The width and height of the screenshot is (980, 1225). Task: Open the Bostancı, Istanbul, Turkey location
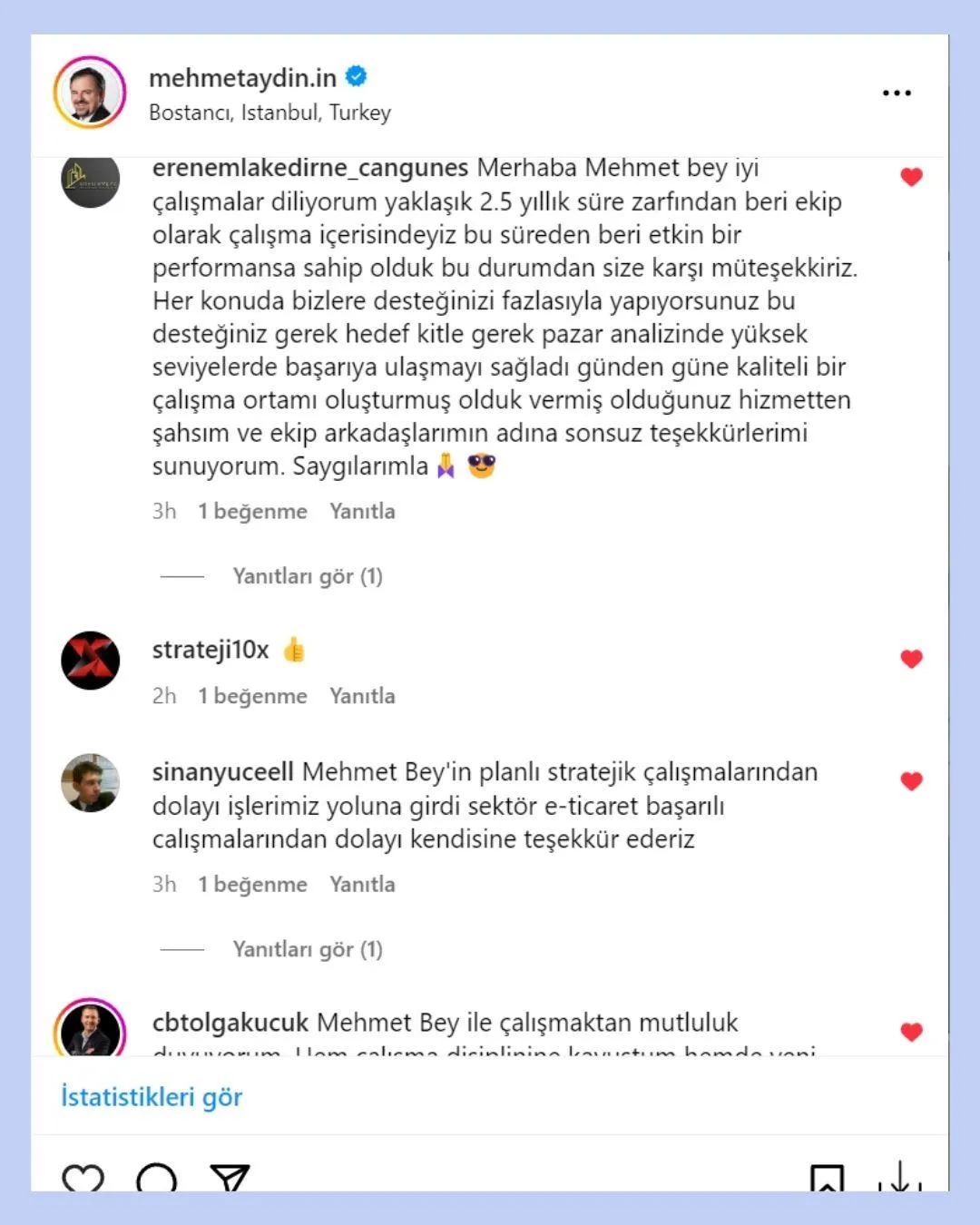[x=269, y=113]
